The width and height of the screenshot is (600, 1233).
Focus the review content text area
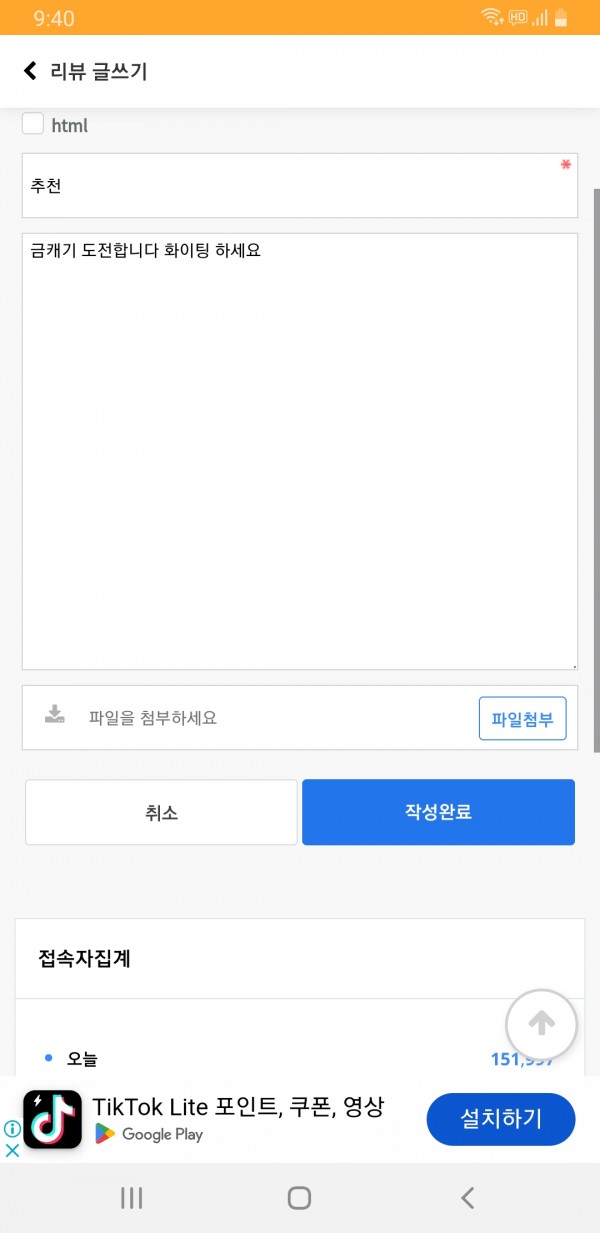(300, 451)
